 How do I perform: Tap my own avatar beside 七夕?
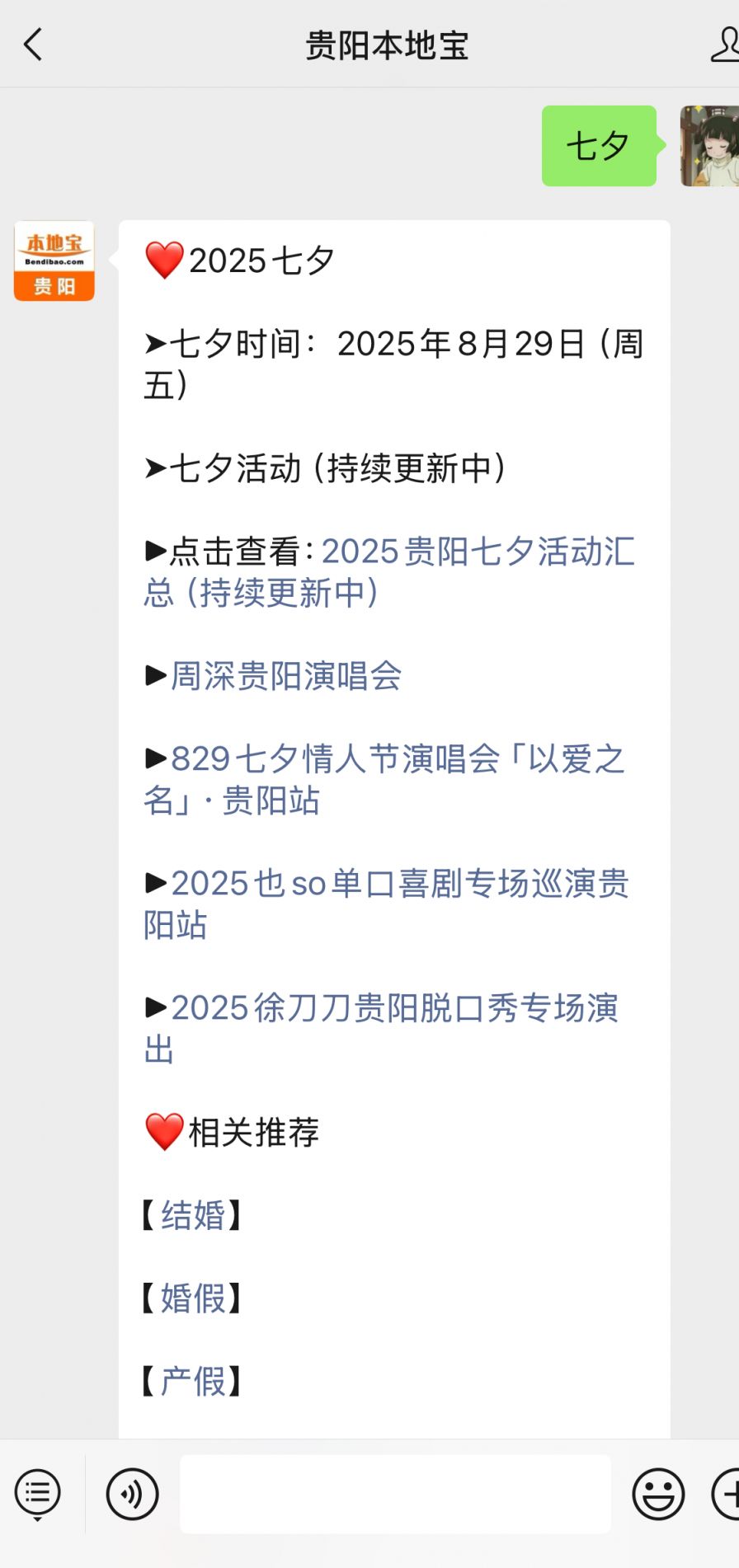click(x=709, y=146)
